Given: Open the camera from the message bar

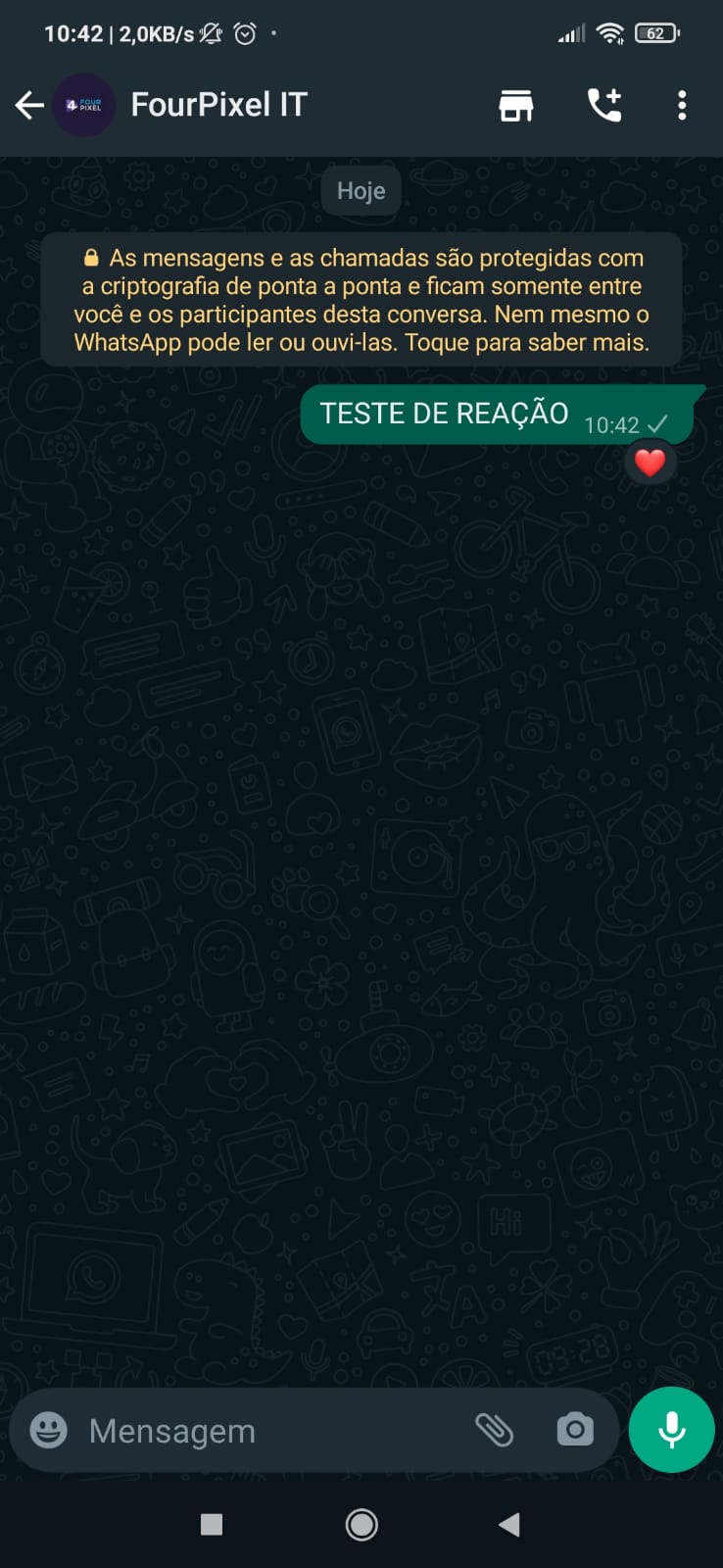Looking at the screenshot, I should pyautogui.click(x=575, y=1430).
